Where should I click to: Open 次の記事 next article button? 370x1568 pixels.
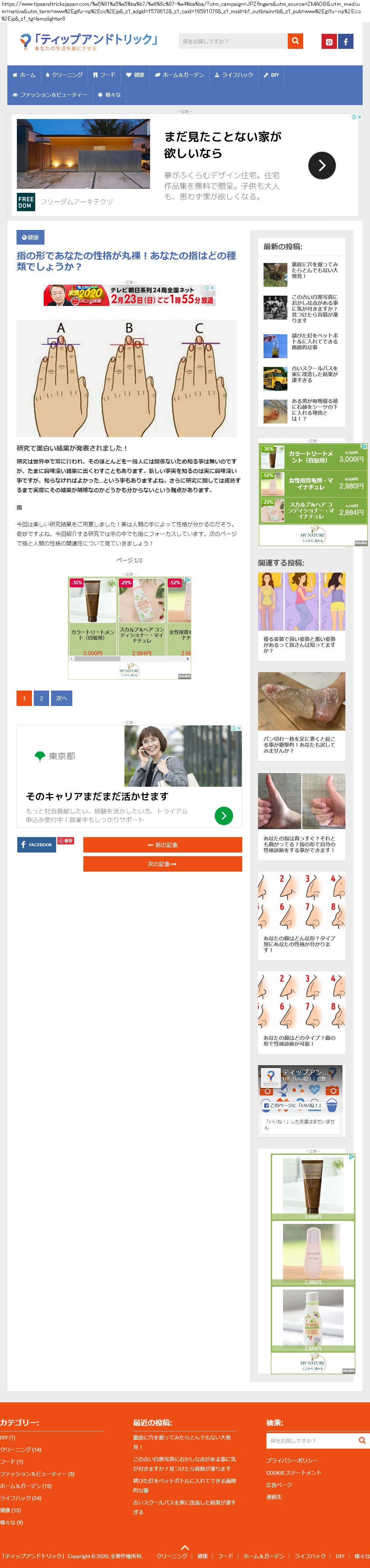tap(163, 864)
